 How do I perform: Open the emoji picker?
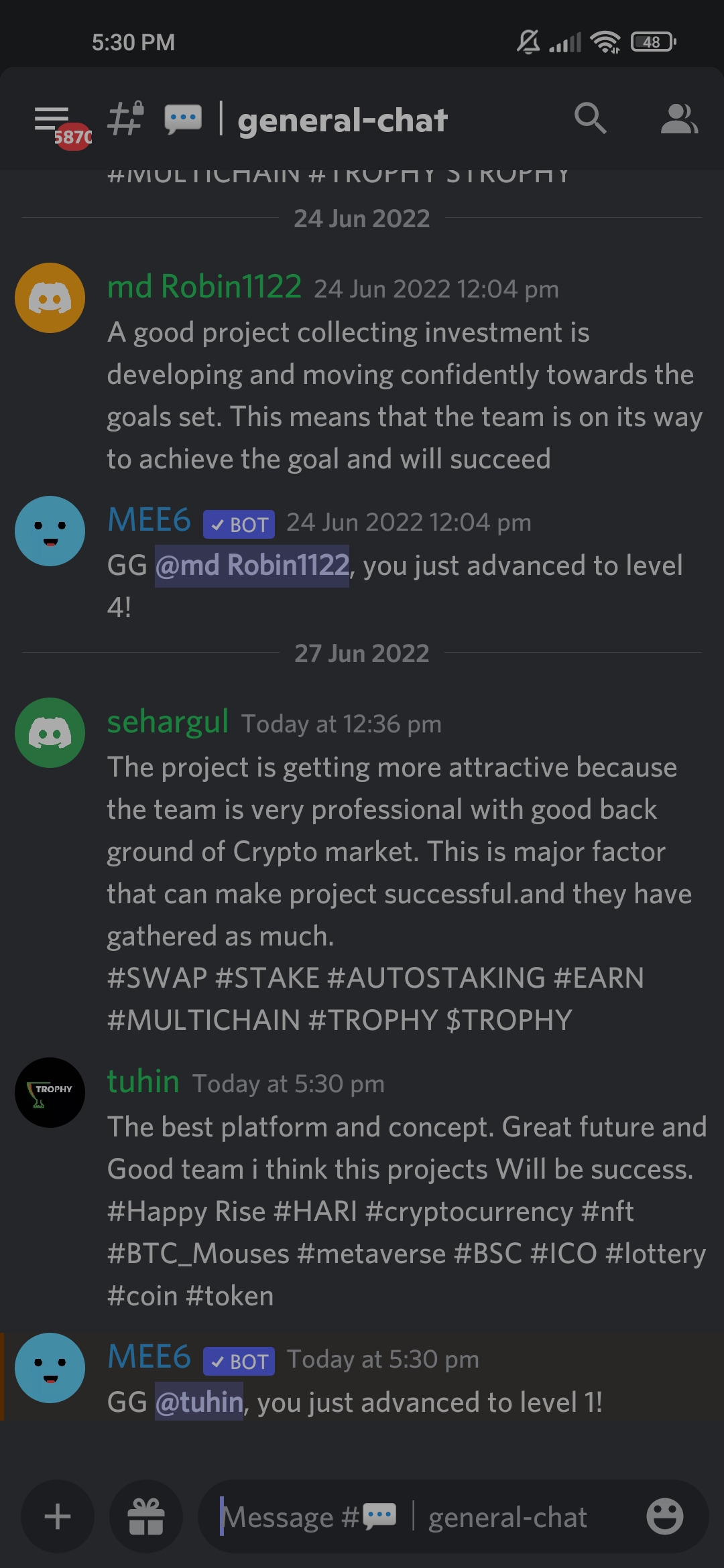click(x=665, y=1516)
